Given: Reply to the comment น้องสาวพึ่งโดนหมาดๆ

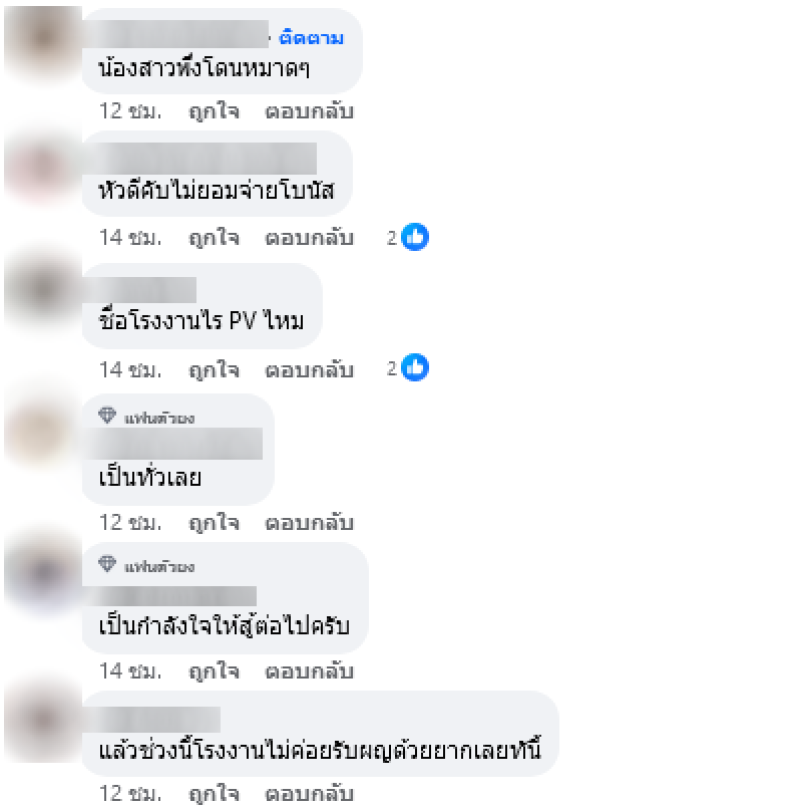Looking at the screenshot, I should pyautogui.click(x=309, y=112).
